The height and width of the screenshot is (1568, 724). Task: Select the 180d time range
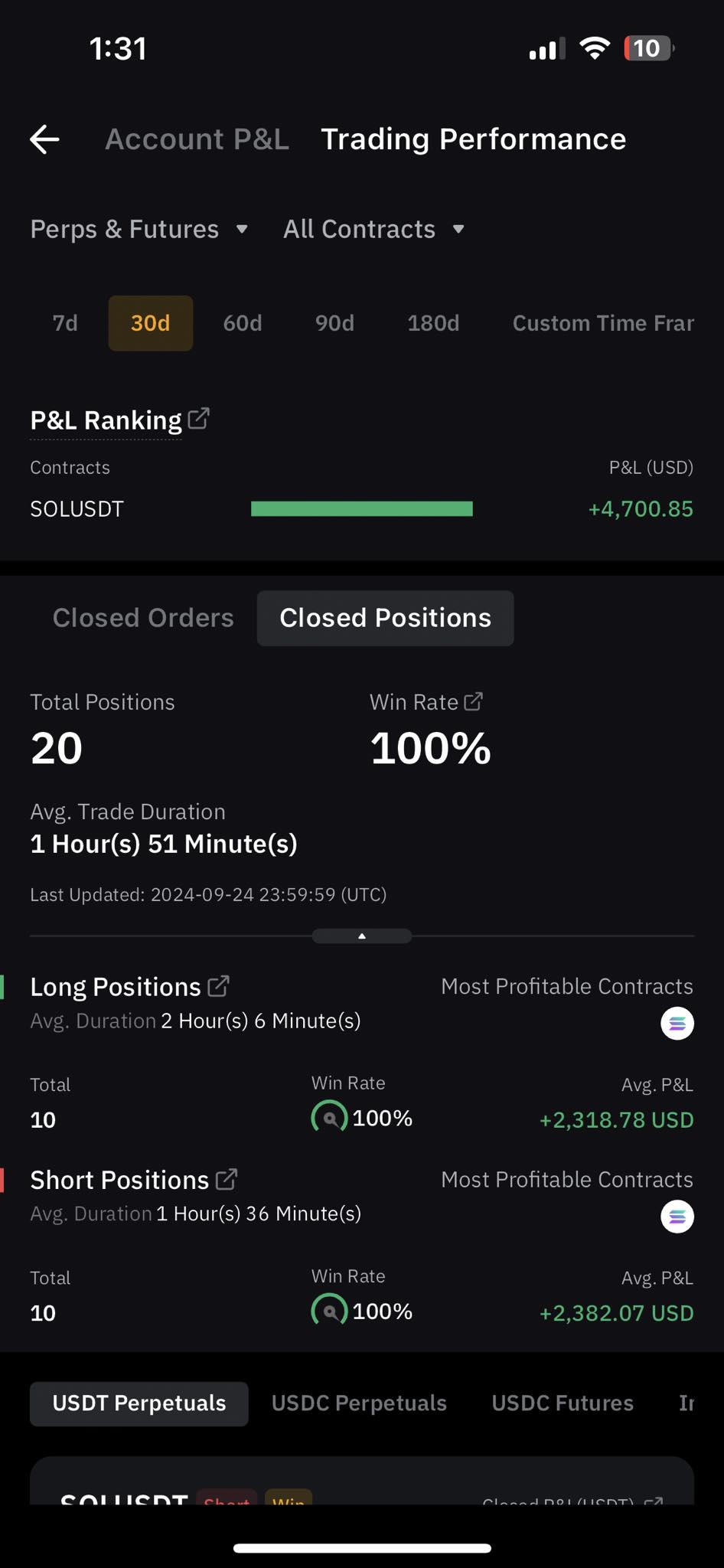point(433,323)
